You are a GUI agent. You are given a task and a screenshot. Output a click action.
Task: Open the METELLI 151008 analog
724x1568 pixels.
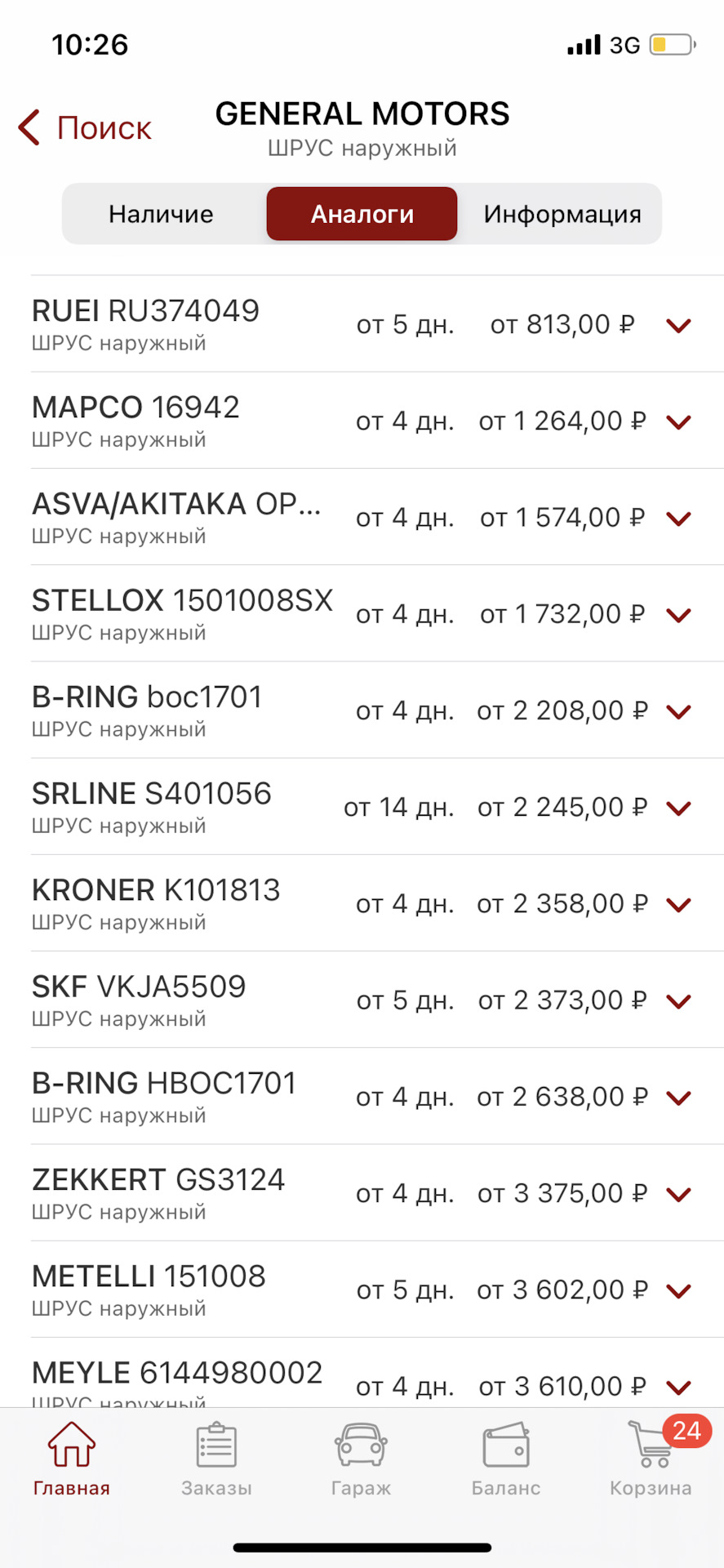(x=149, y=1289)
